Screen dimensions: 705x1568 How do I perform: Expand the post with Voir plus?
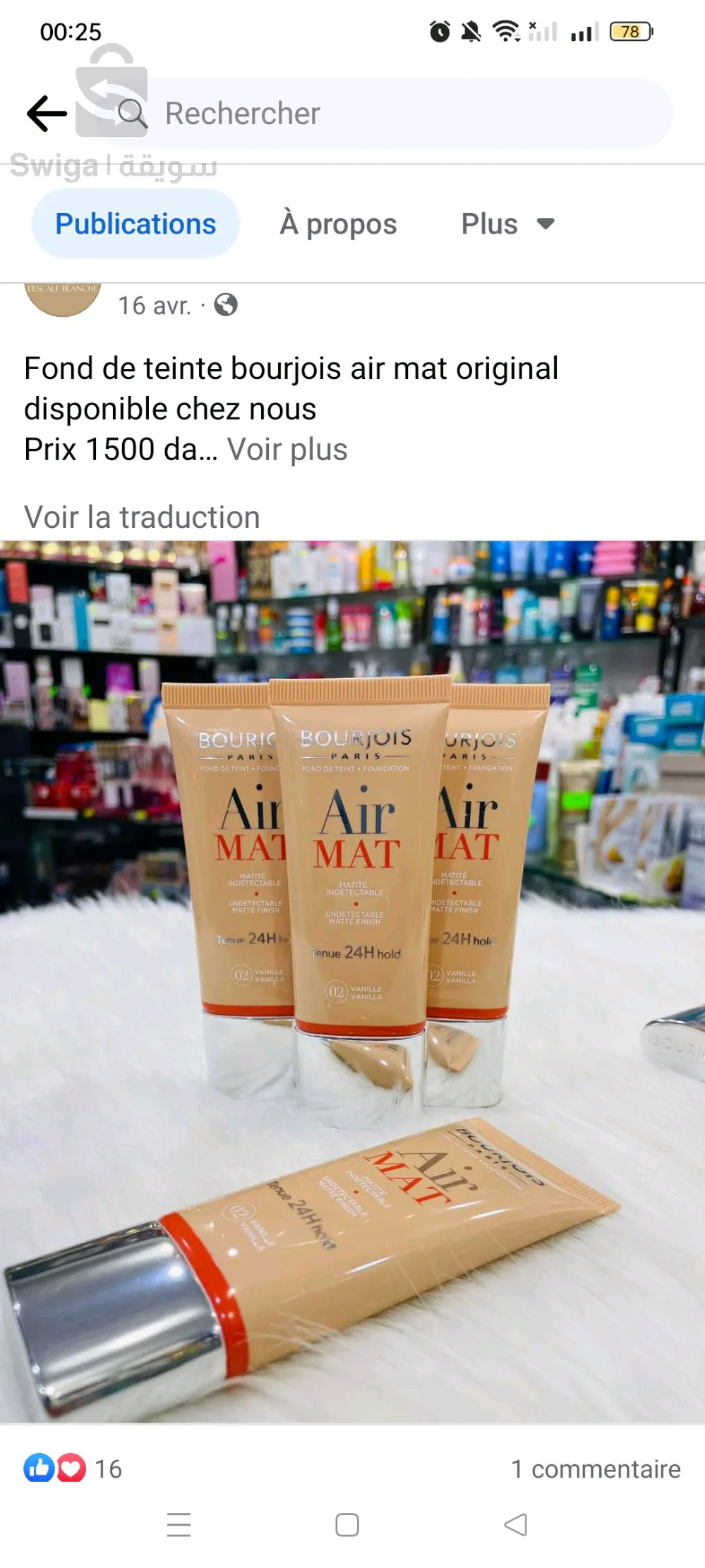click(287, 450)
